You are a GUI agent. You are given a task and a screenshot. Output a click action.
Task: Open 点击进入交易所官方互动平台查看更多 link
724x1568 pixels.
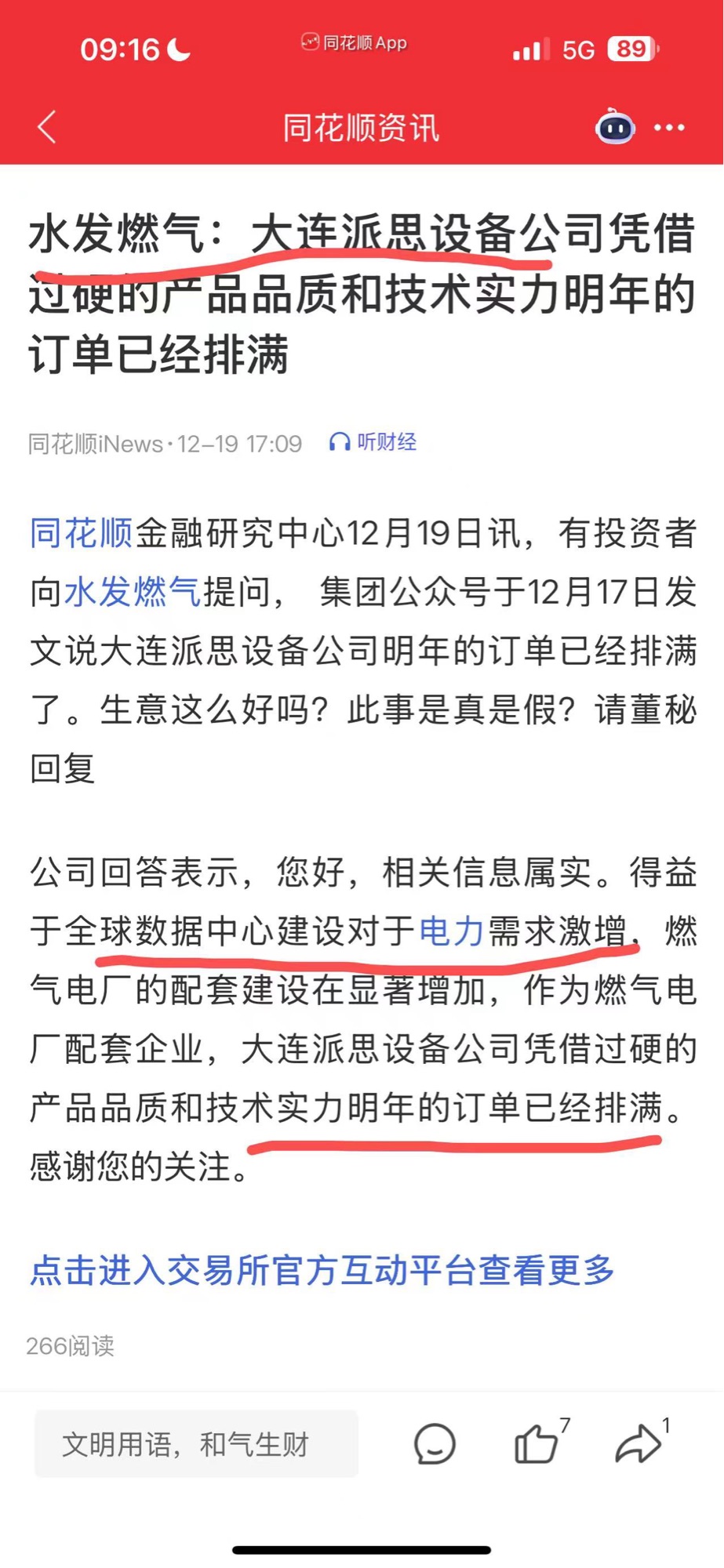pos(322,1270)
